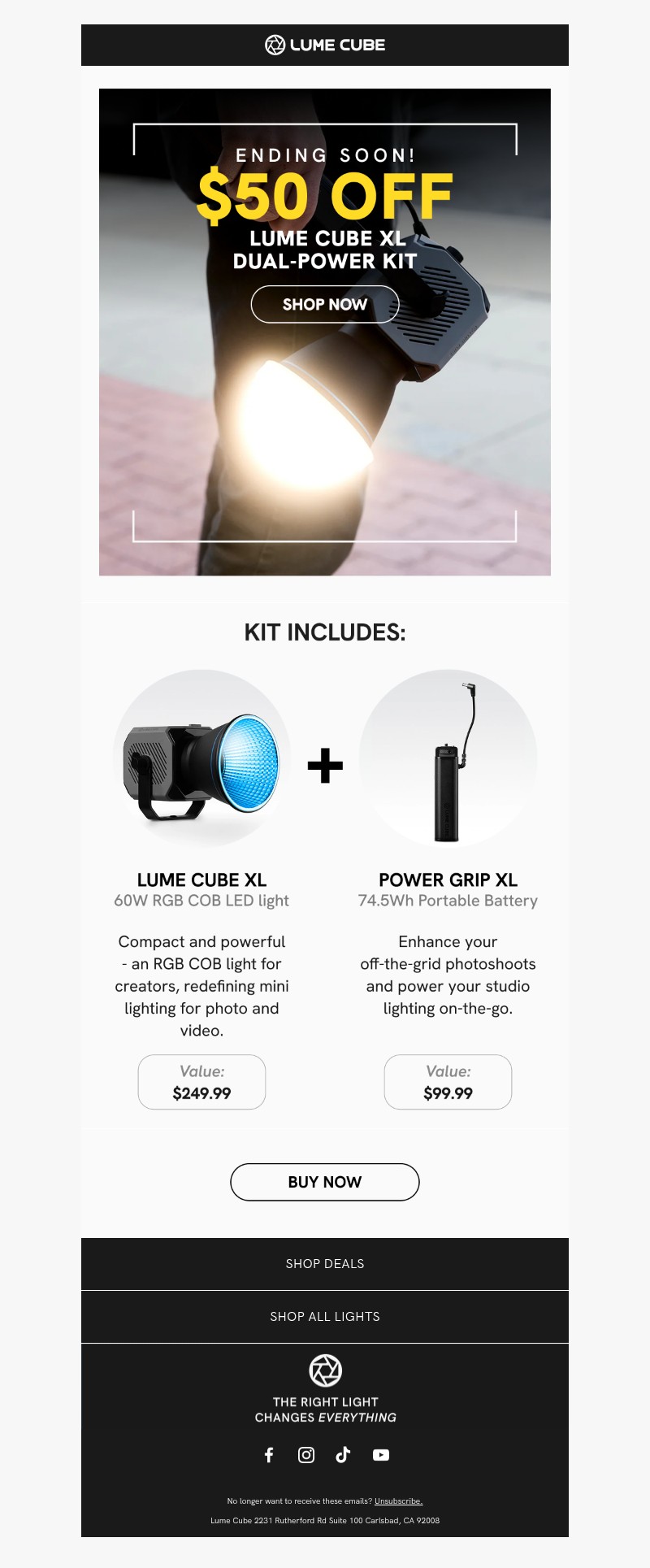The image size is (650, 1568).
Task: Tap the Unsubscribe link
Action: click(x=398, y=1501)
